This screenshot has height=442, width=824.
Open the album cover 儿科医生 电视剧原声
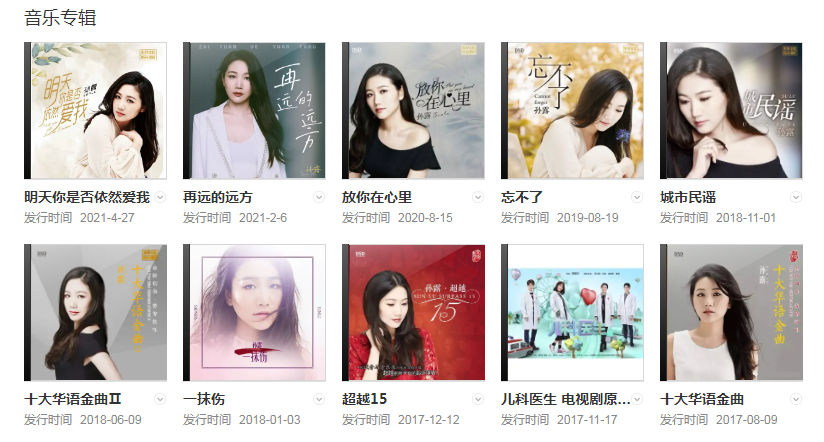coord(572,312)
